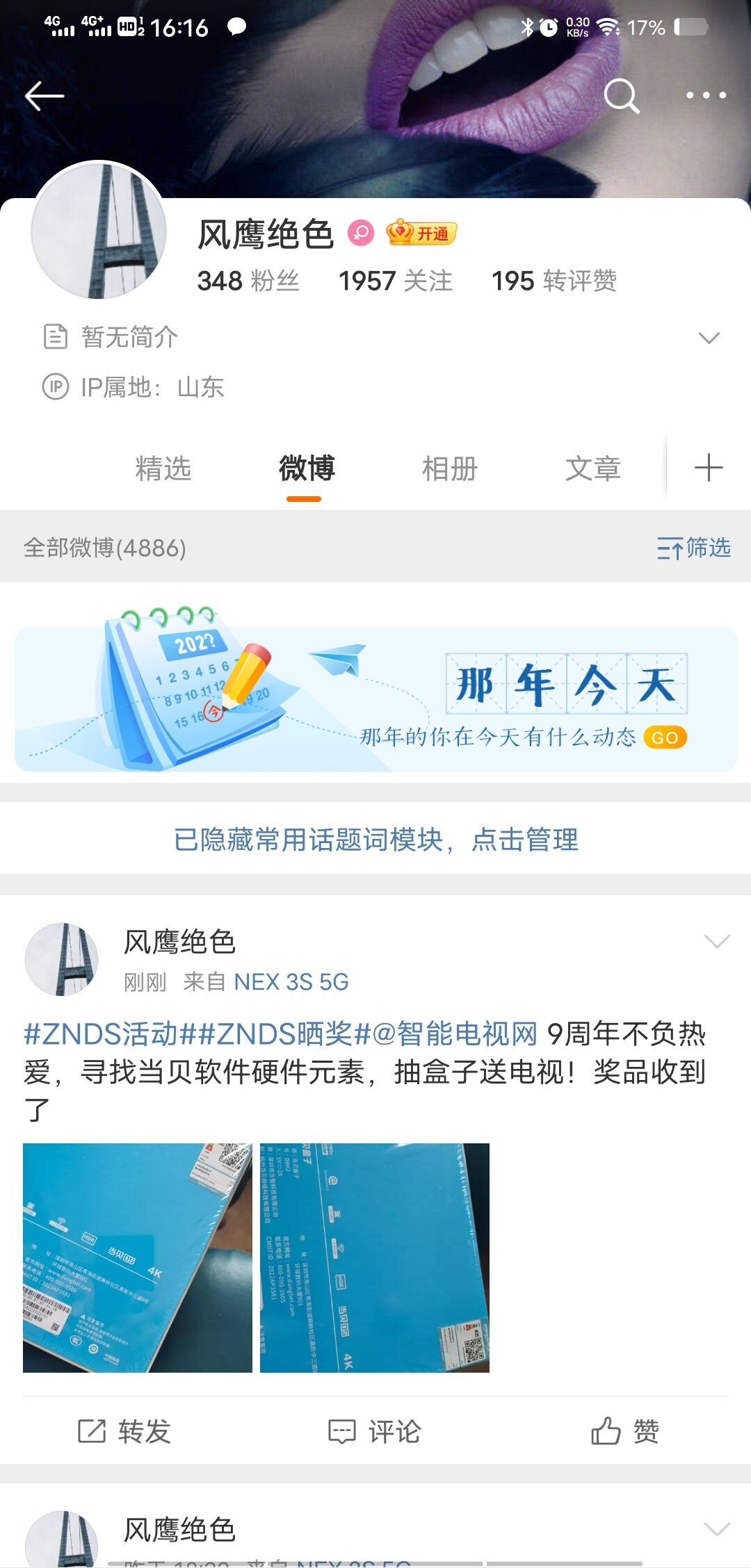Open the 348 粉丝 followers list
751x1568 pixels.
(248, 281)
